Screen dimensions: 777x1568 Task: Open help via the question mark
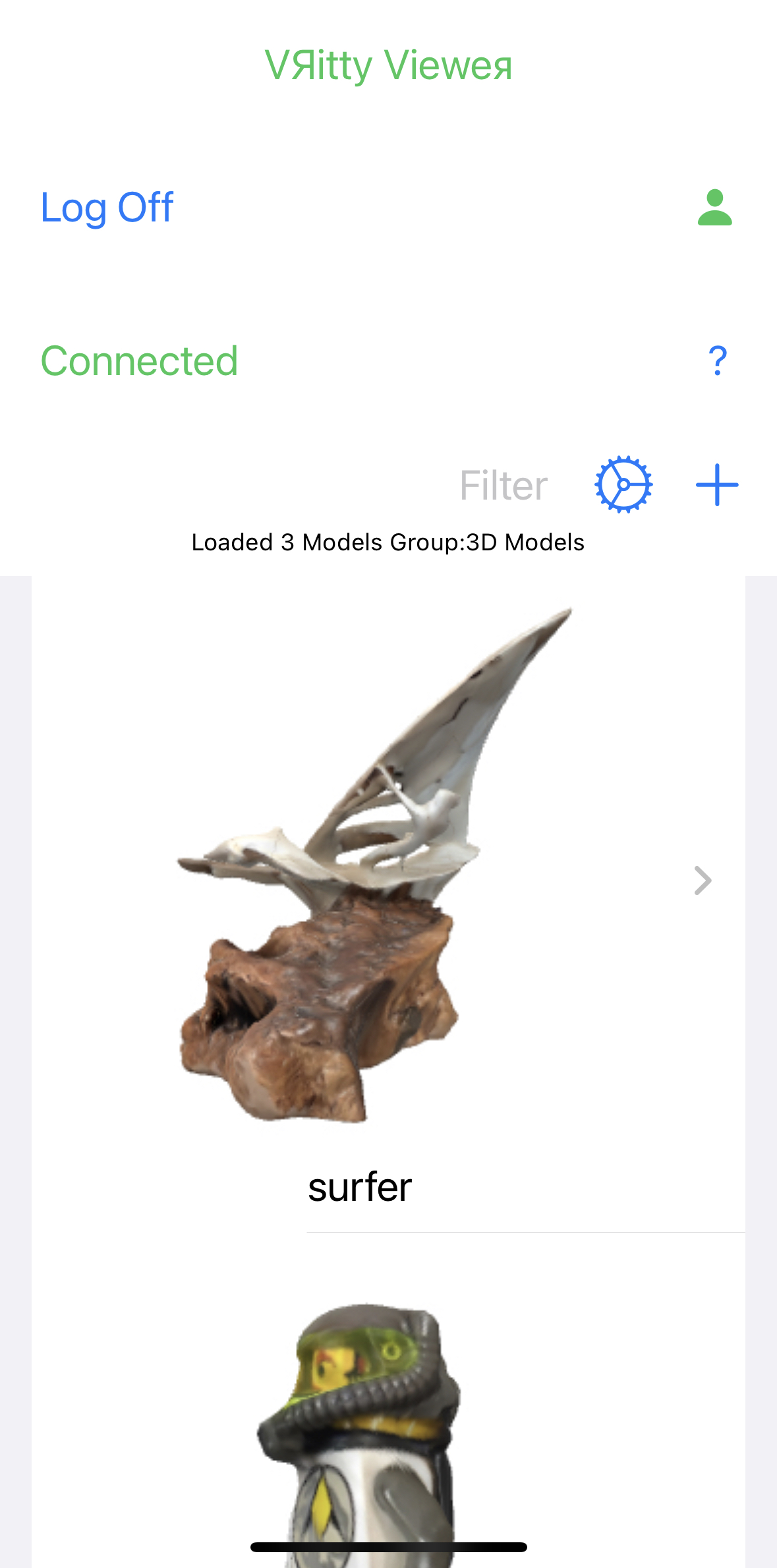point(717,361)
